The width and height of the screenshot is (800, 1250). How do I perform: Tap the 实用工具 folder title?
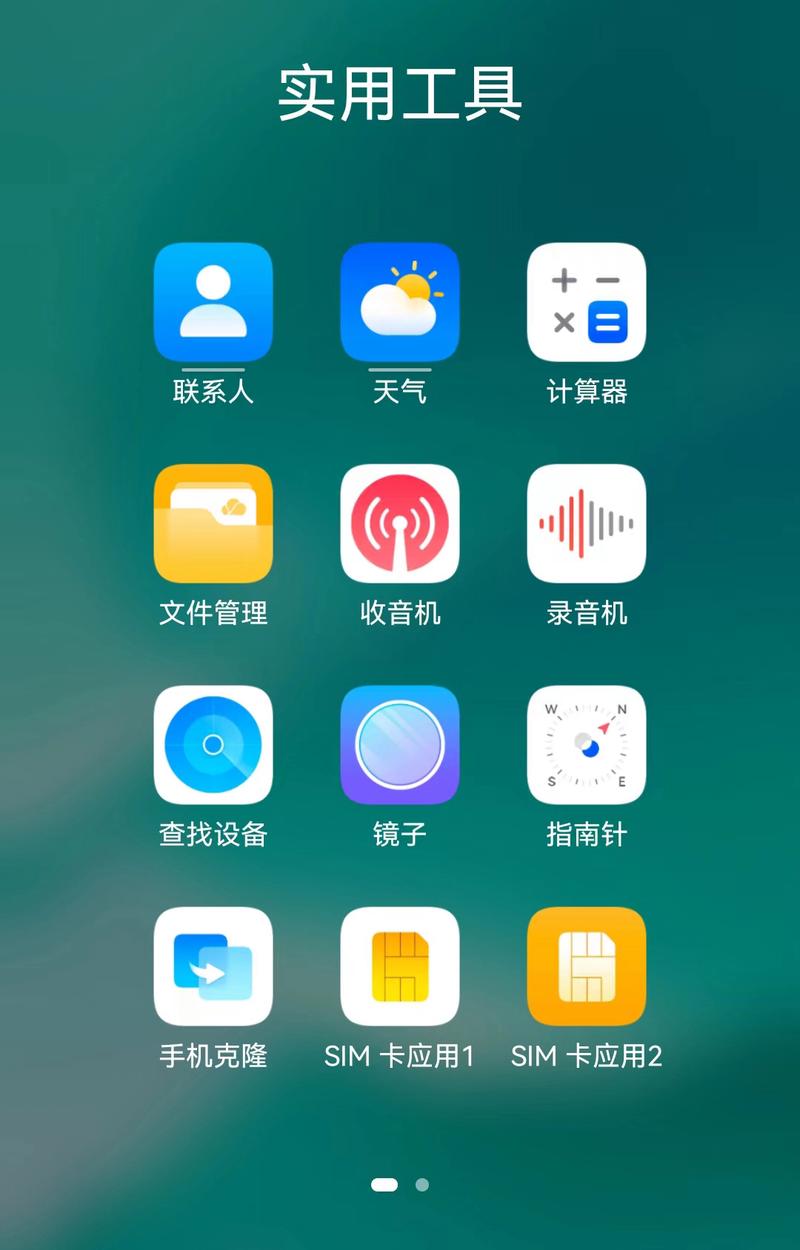point(400,95)
